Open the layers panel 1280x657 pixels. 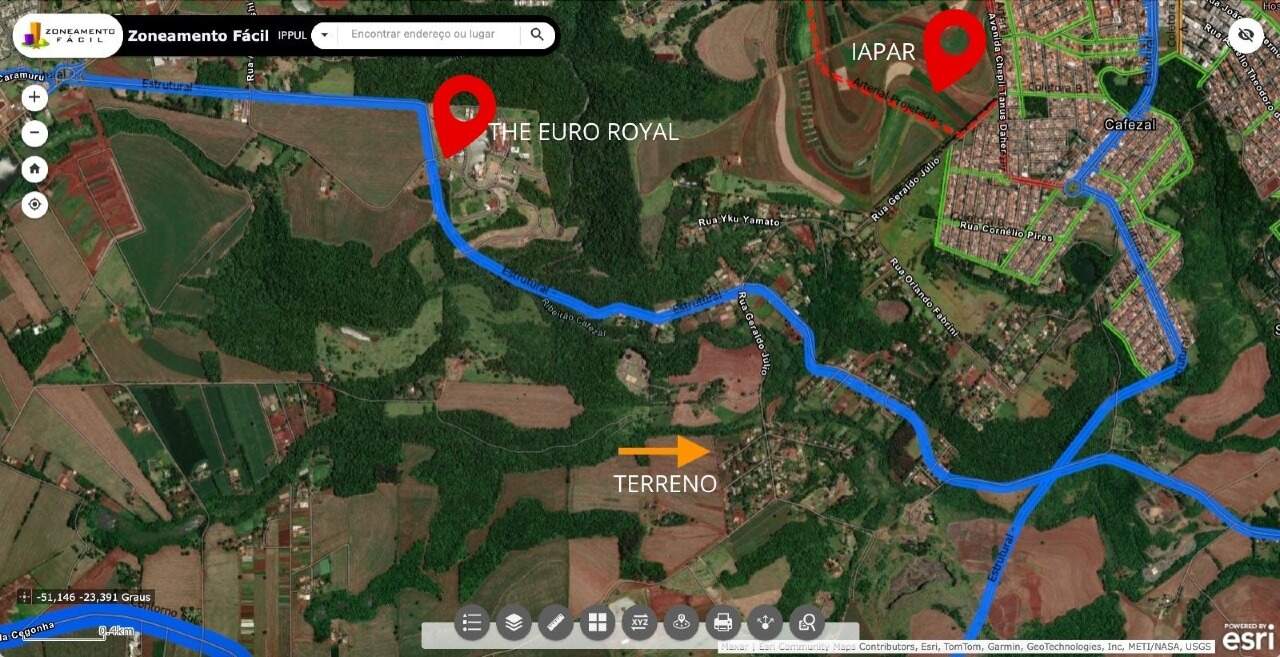click(x=514, y=623)
